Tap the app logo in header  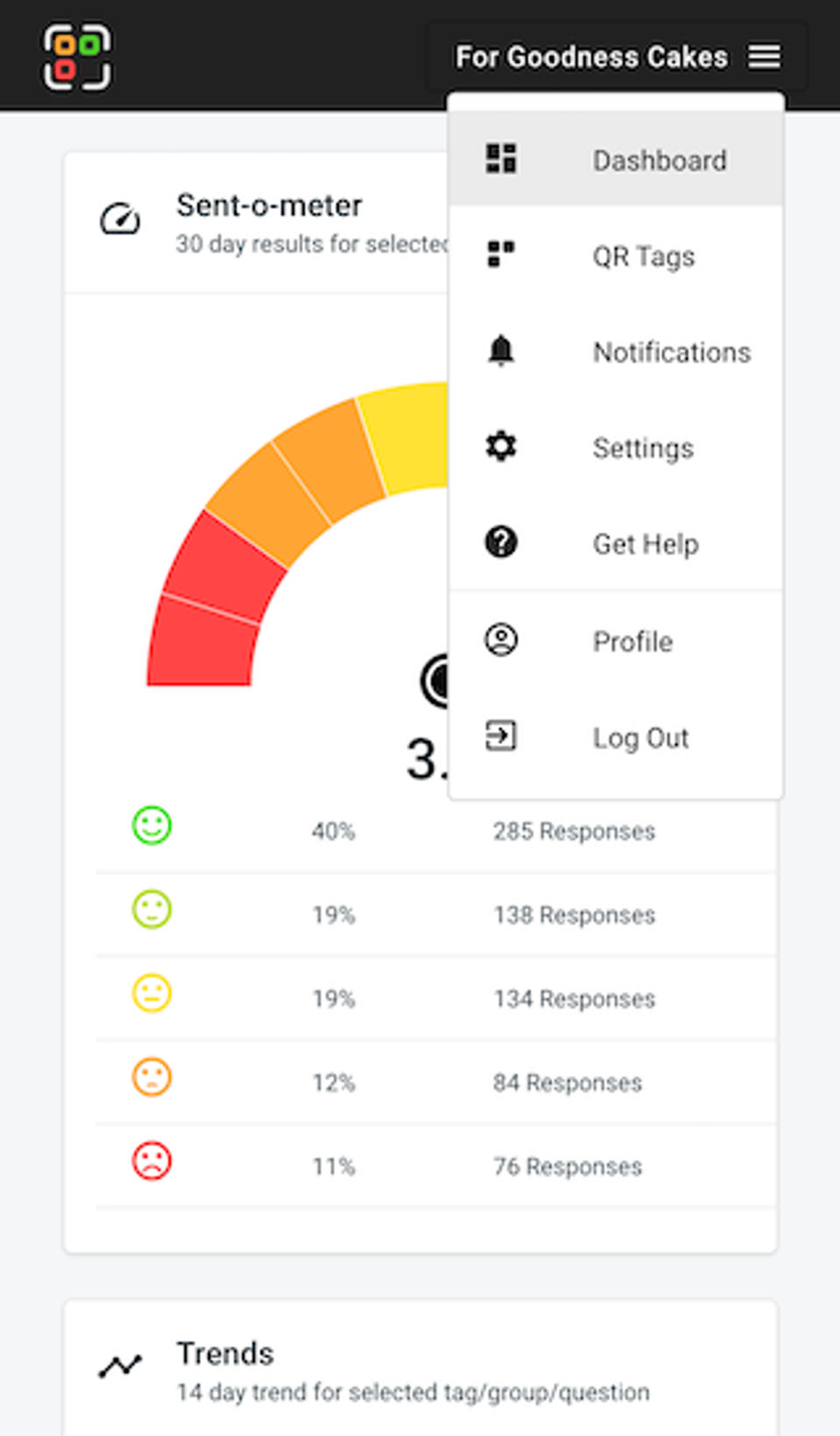77,57
